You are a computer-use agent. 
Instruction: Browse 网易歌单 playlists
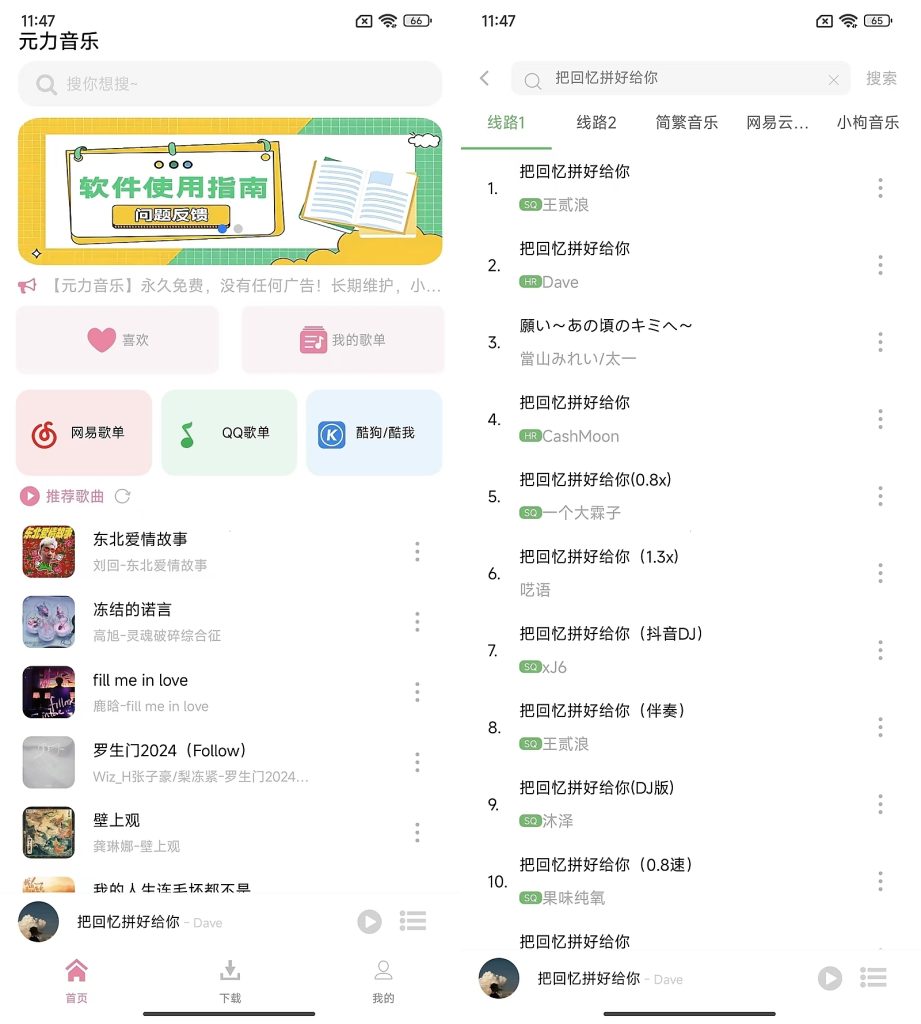click(84, 433)
